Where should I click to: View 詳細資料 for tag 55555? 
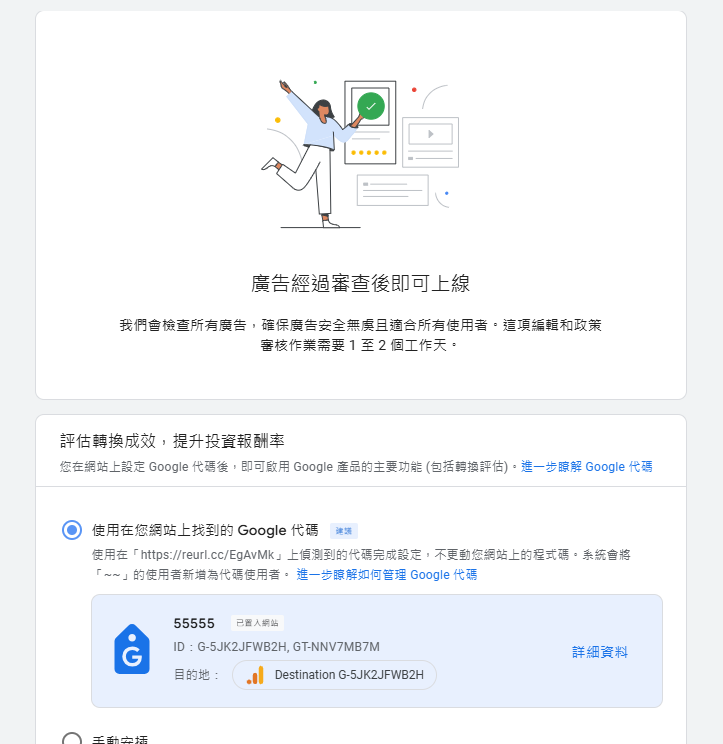click(x=600, y=652)
